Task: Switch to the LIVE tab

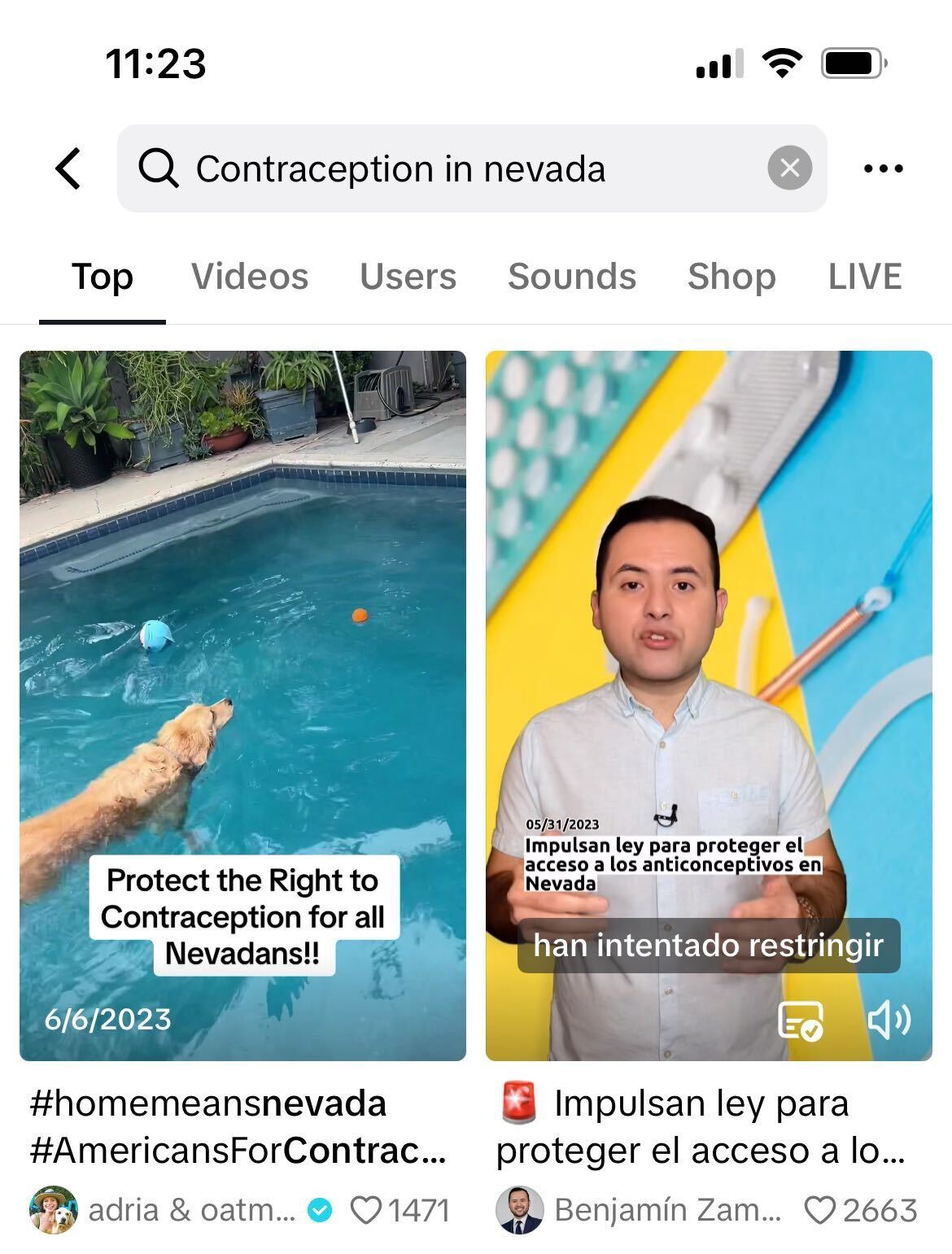Action: (x=864, y=277)
